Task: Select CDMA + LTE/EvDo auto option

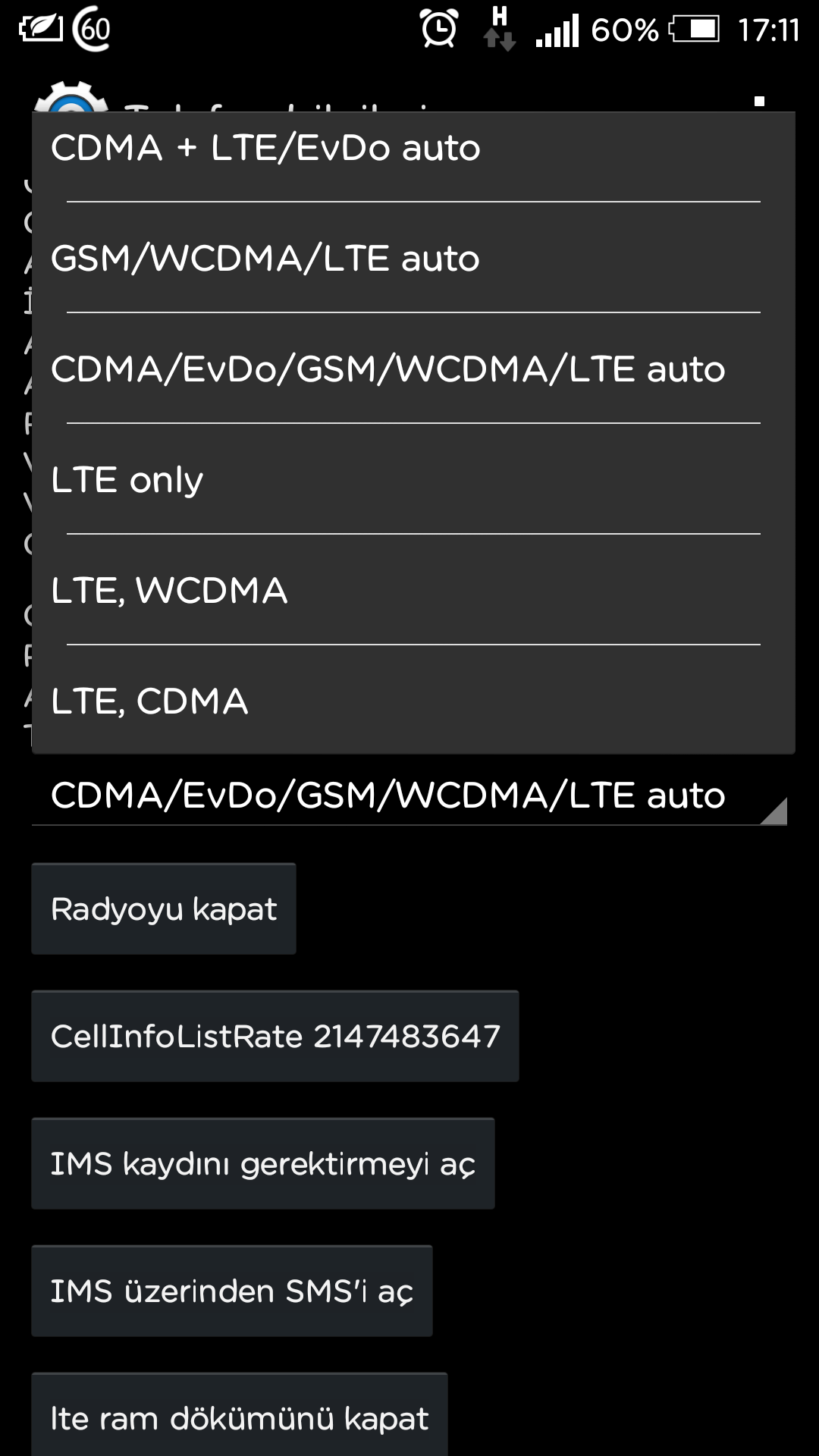Action: coord(413,147)
